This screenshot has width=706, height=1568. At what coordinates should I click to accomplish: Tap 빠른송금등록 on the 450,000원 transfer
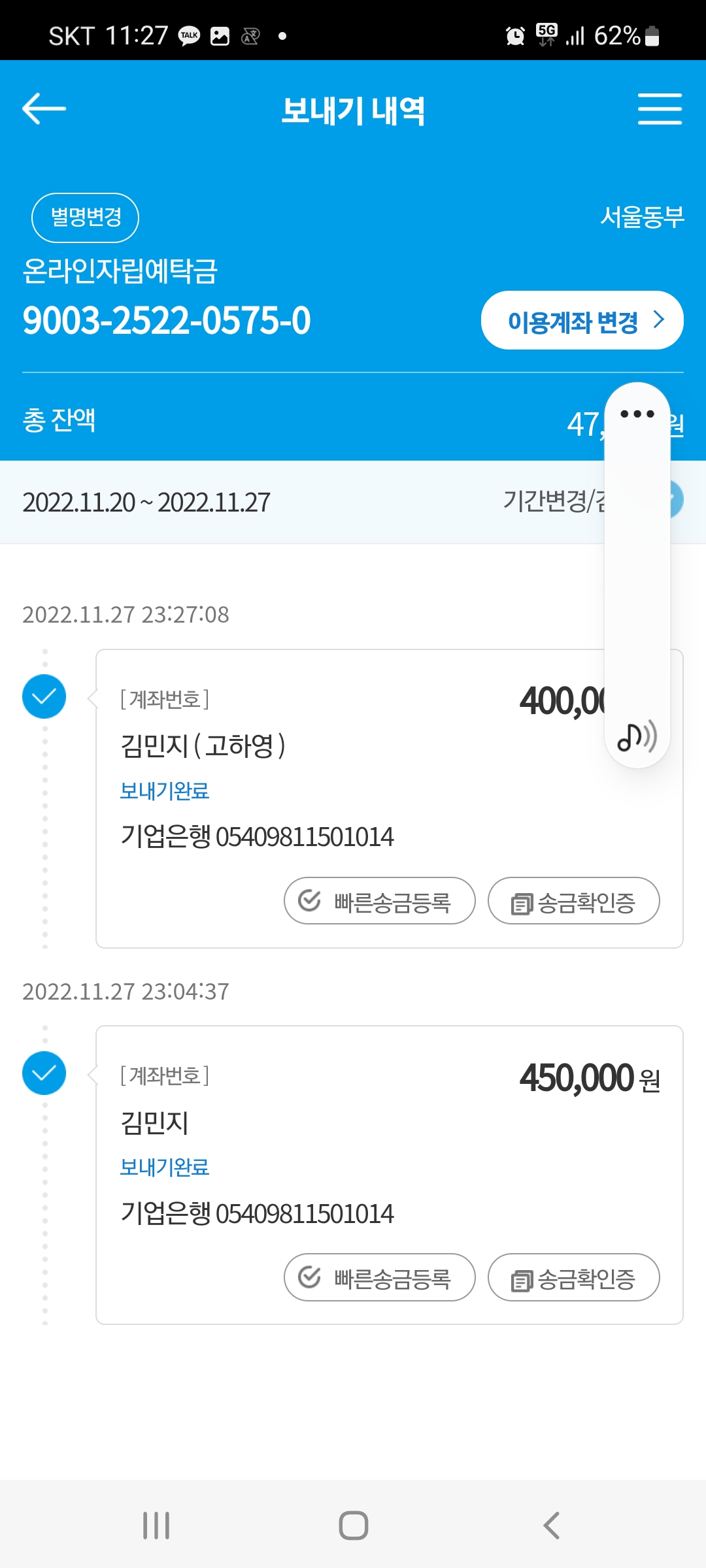click(379, 1277)
